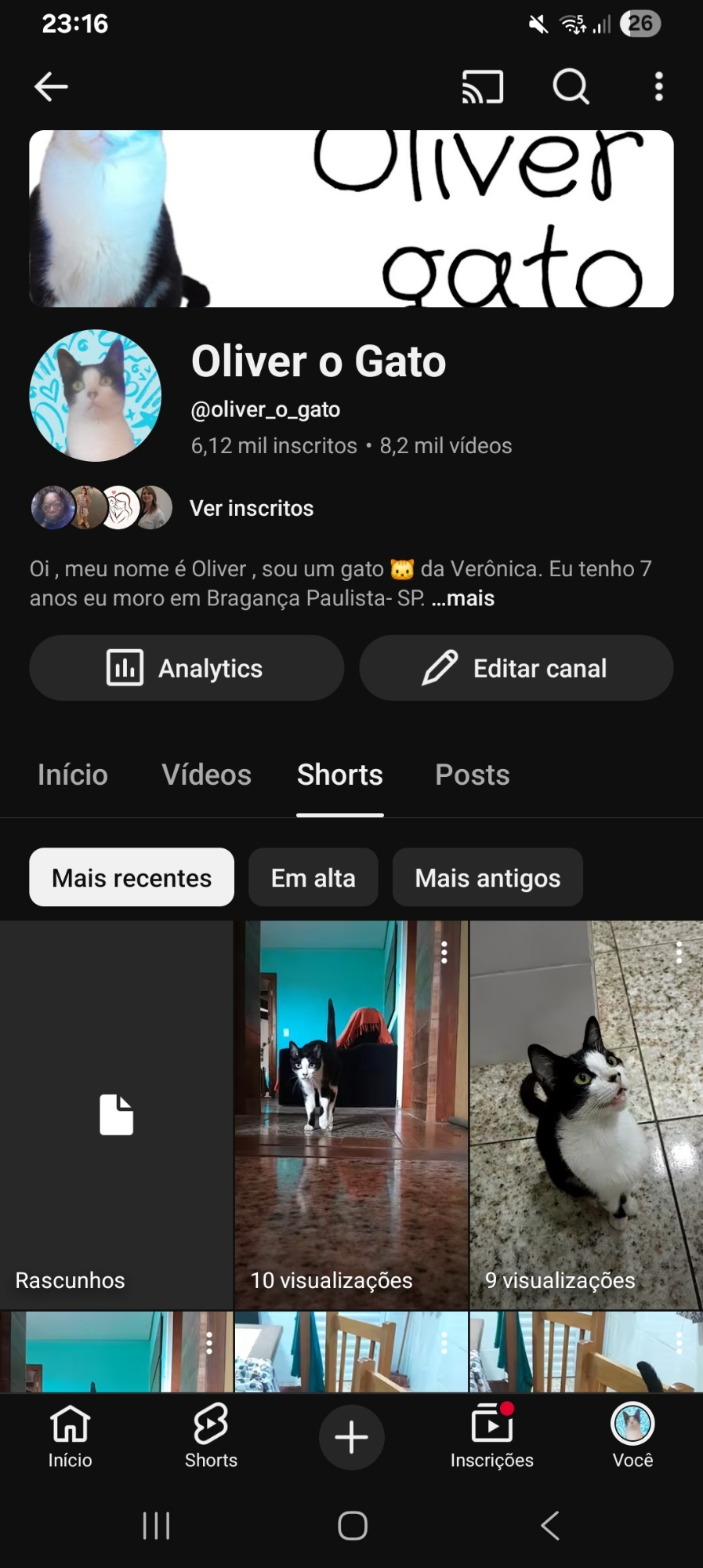Tap the system home button

click(352, 1526)
